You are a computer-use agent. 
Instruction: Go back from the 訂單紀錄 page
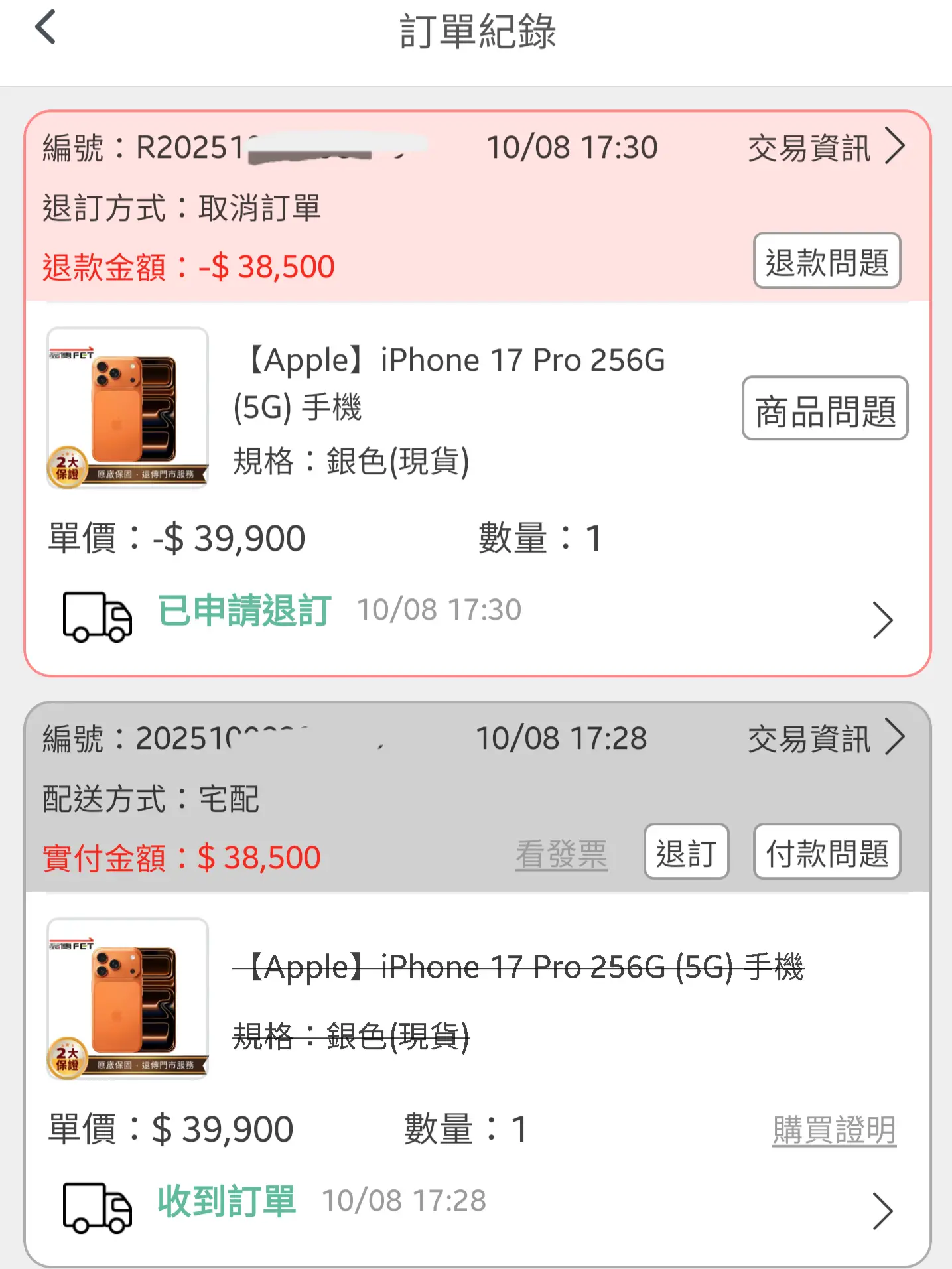pos(45,28)
